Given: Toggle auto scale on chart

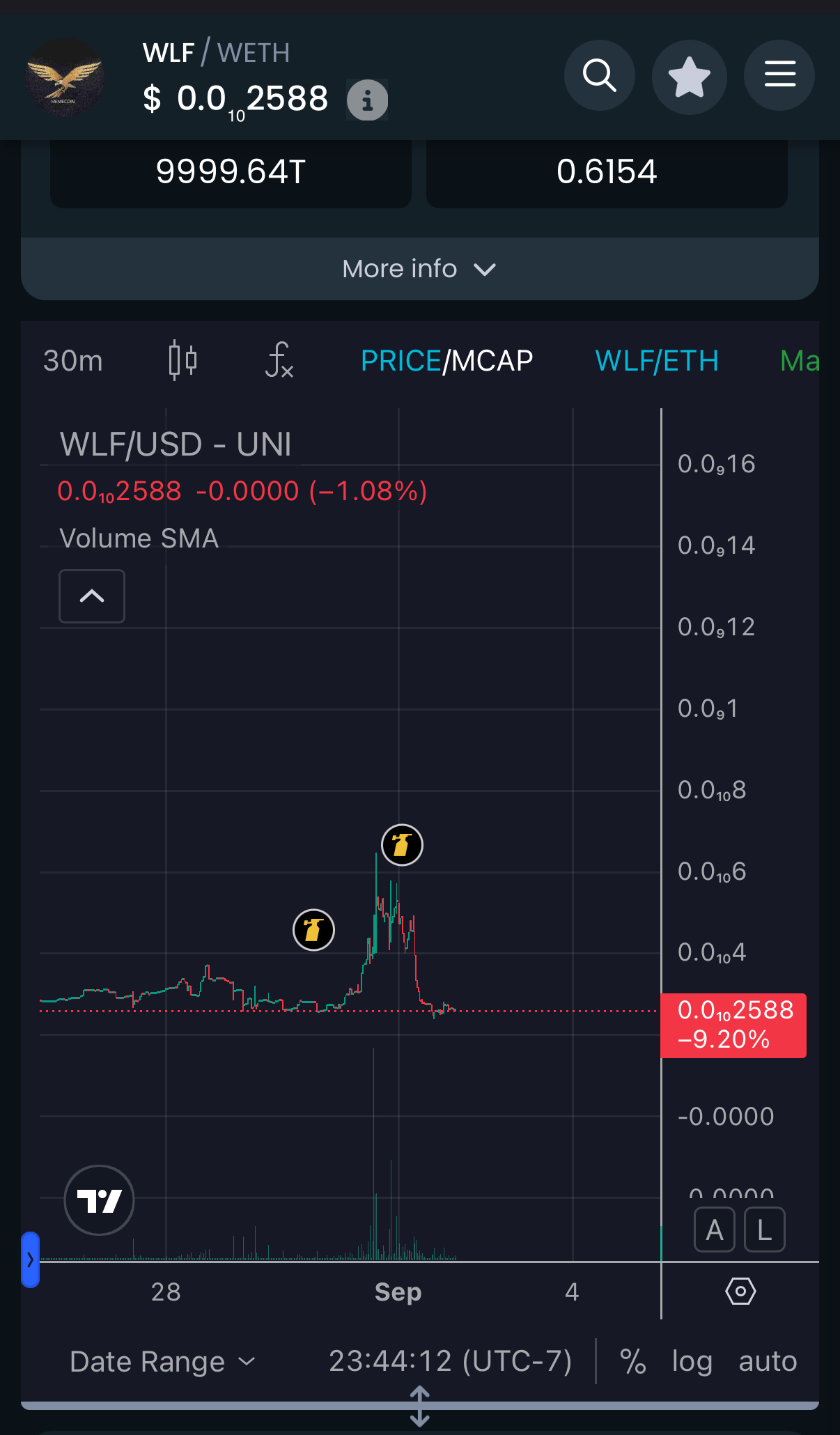Looking at the screenshot, I should point(768,1362).
